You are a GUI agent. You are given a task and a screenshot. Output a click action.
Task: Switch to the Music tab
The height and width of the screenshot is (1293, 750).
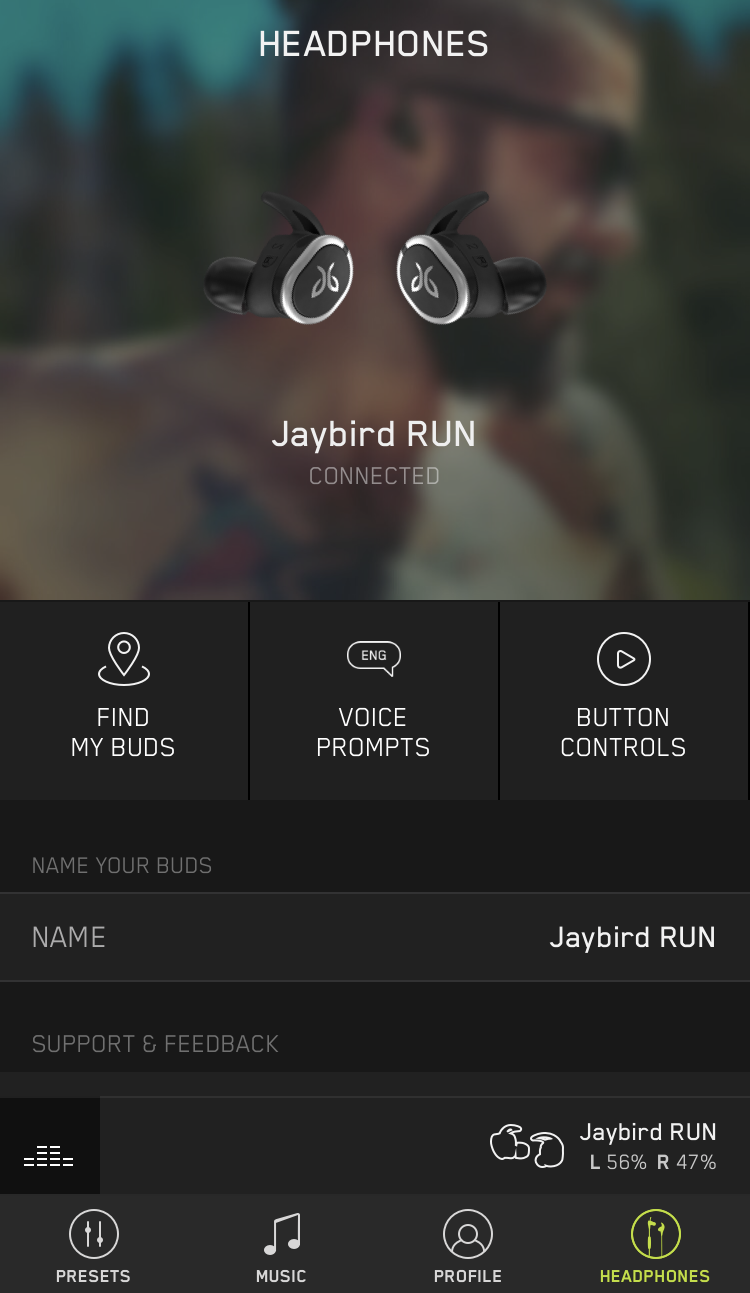click(281, 1245)
